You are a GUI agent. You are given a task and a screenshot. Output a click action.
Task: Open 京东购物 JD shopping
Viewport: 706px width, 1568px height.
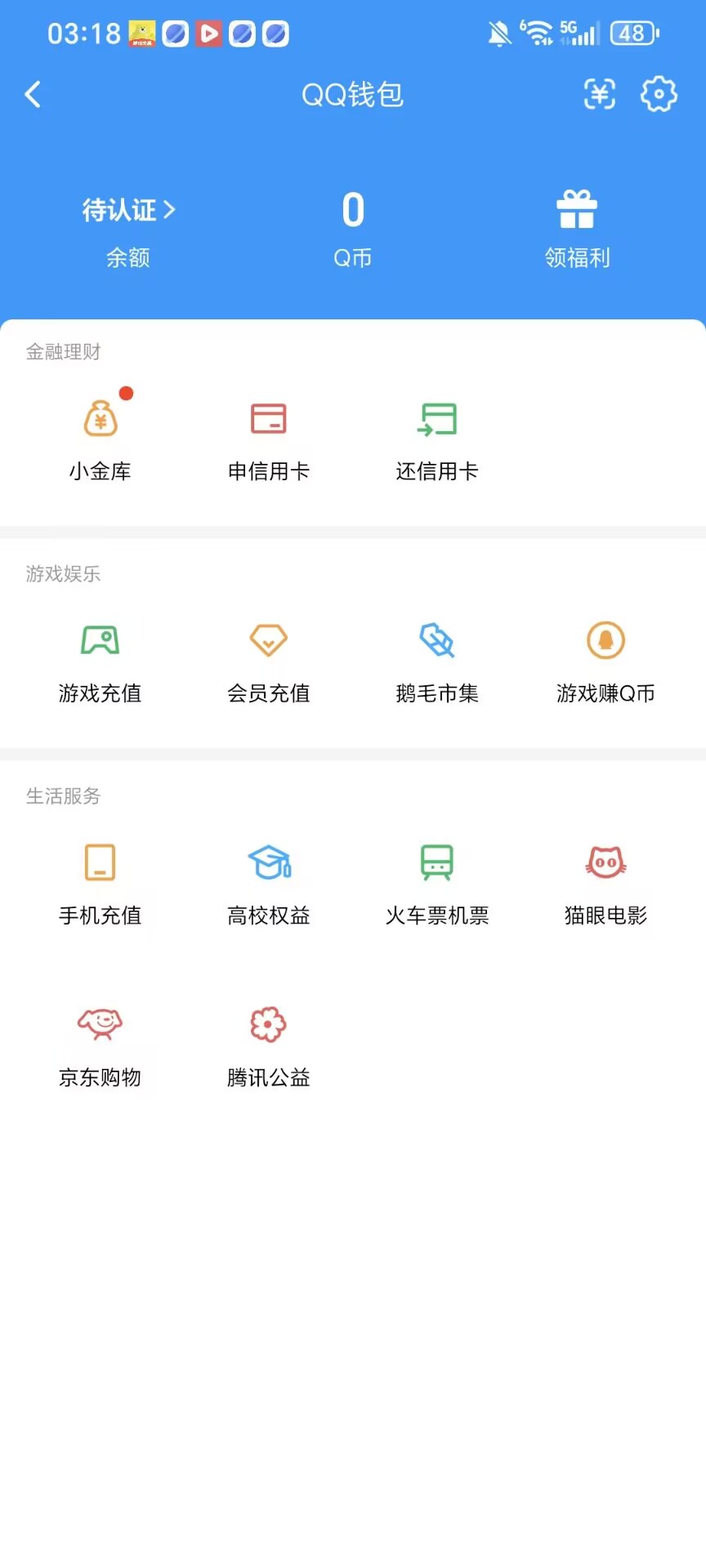click(100, 1045)
